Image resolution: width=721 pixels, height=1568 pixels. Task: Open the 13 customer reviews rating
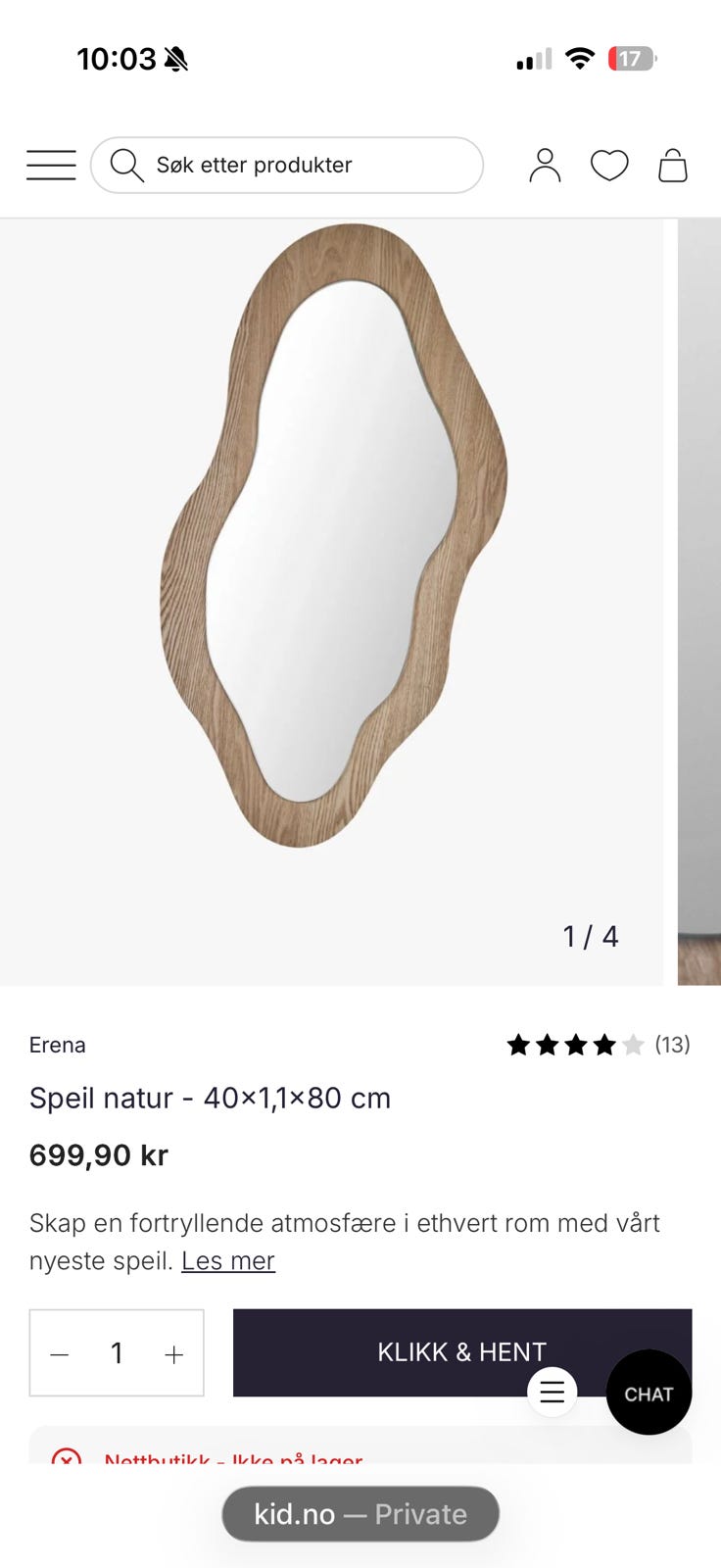tap(598, 1045)
